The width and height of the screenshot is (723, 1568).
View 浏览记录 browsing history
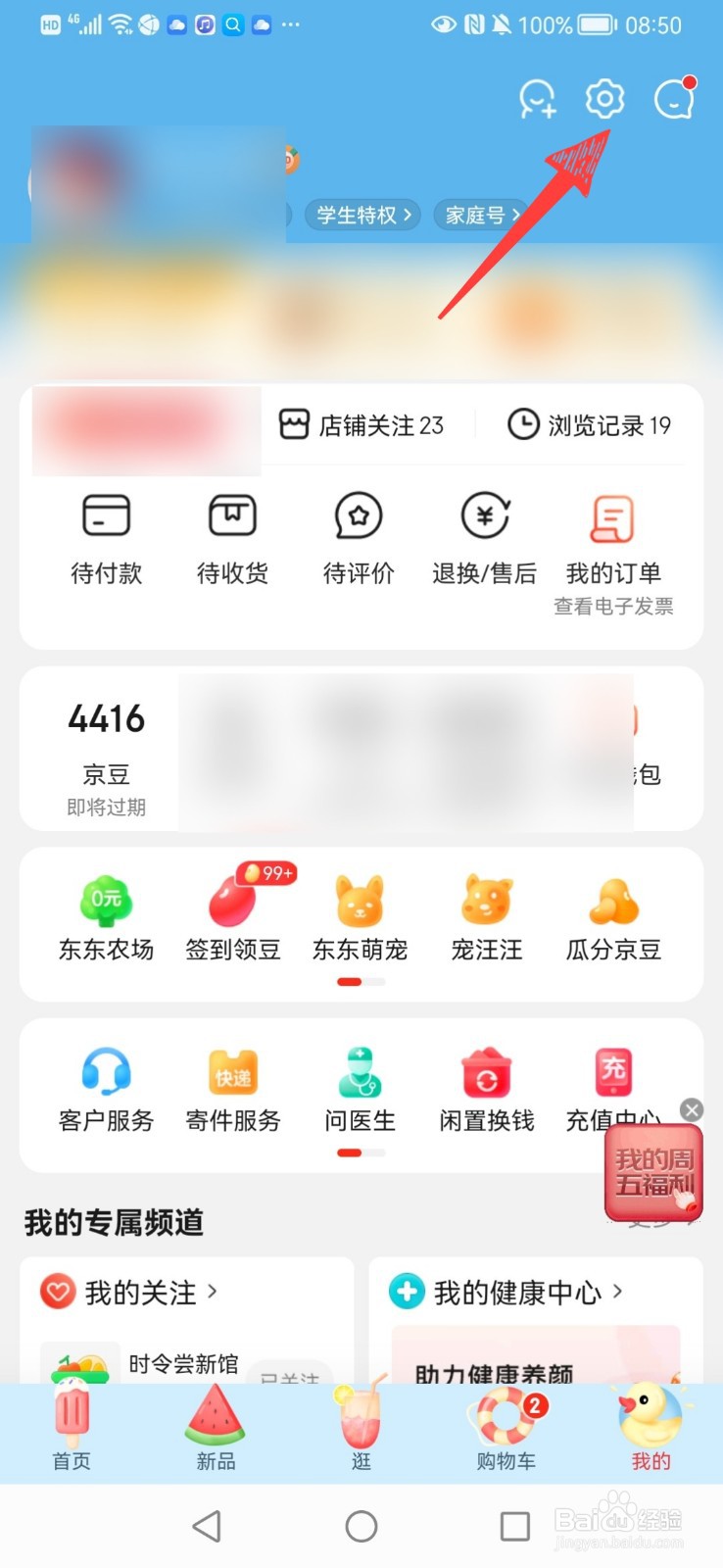(589, 424)
